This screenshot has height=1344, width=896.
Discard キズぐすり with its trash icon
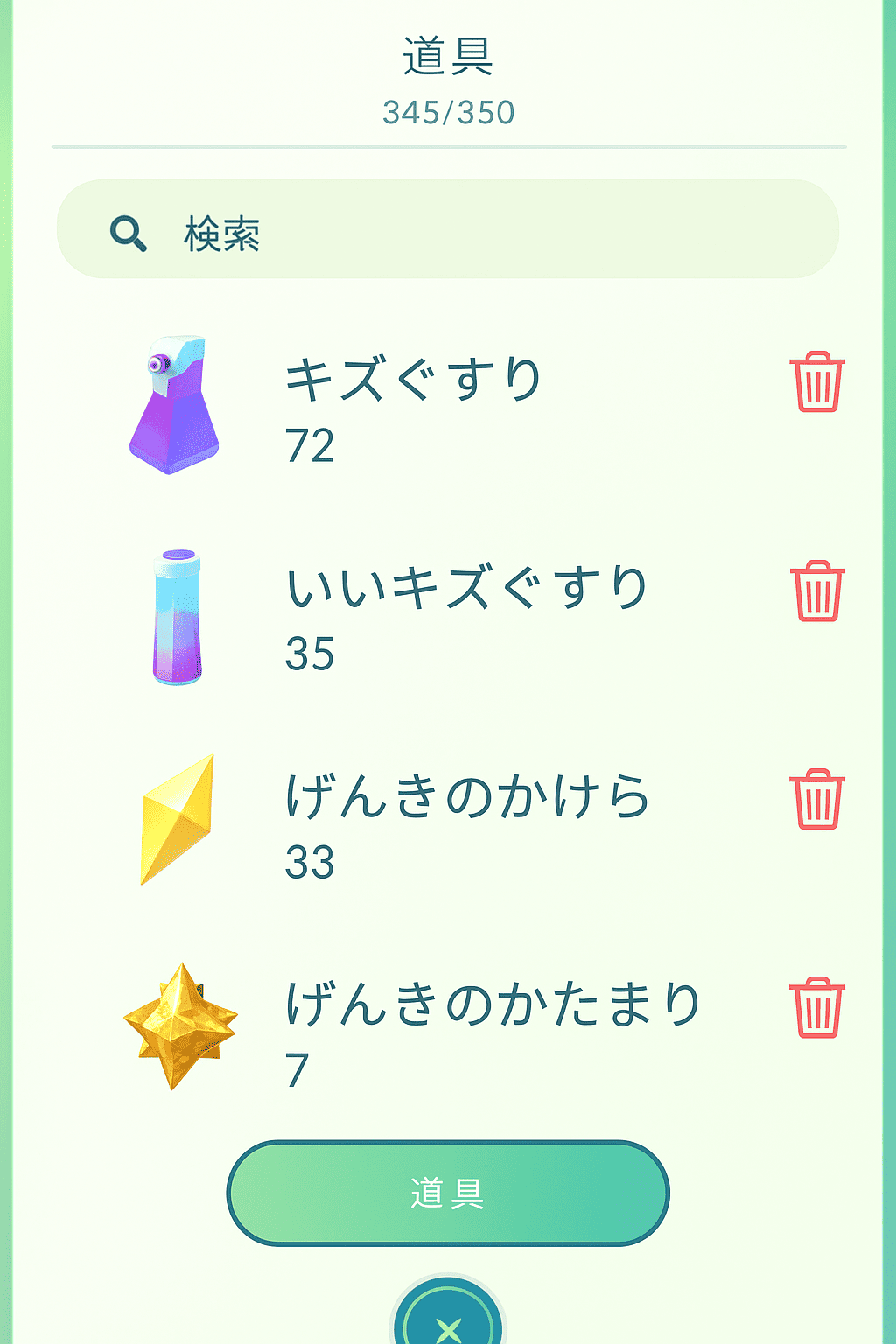817,382
